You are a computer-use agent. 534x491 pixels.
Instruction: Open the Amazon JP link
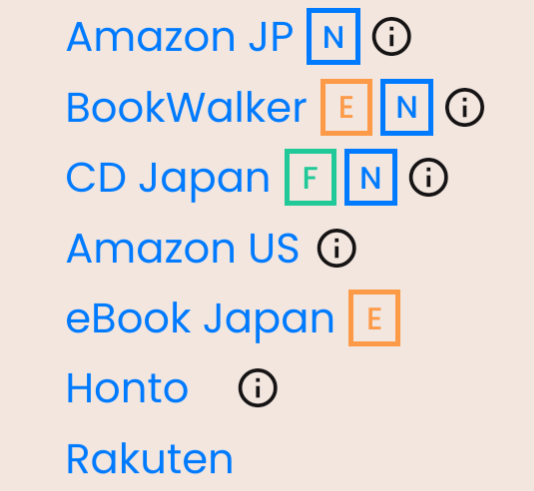coord(179,37)
